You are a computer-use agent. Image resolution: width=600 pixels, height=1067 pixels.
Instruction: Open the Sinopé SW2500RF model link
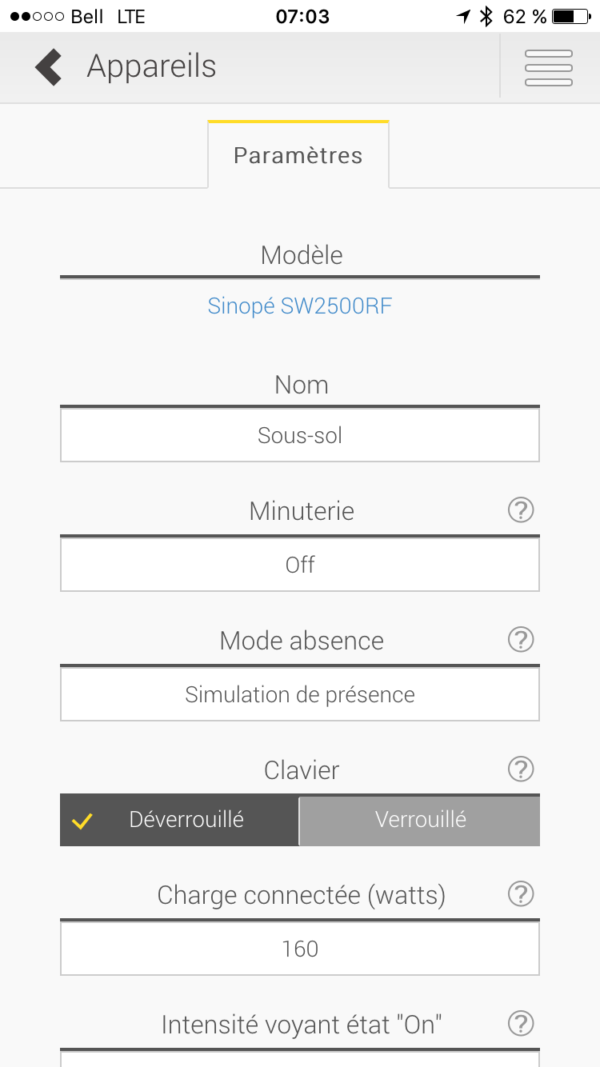coord(300,306)
